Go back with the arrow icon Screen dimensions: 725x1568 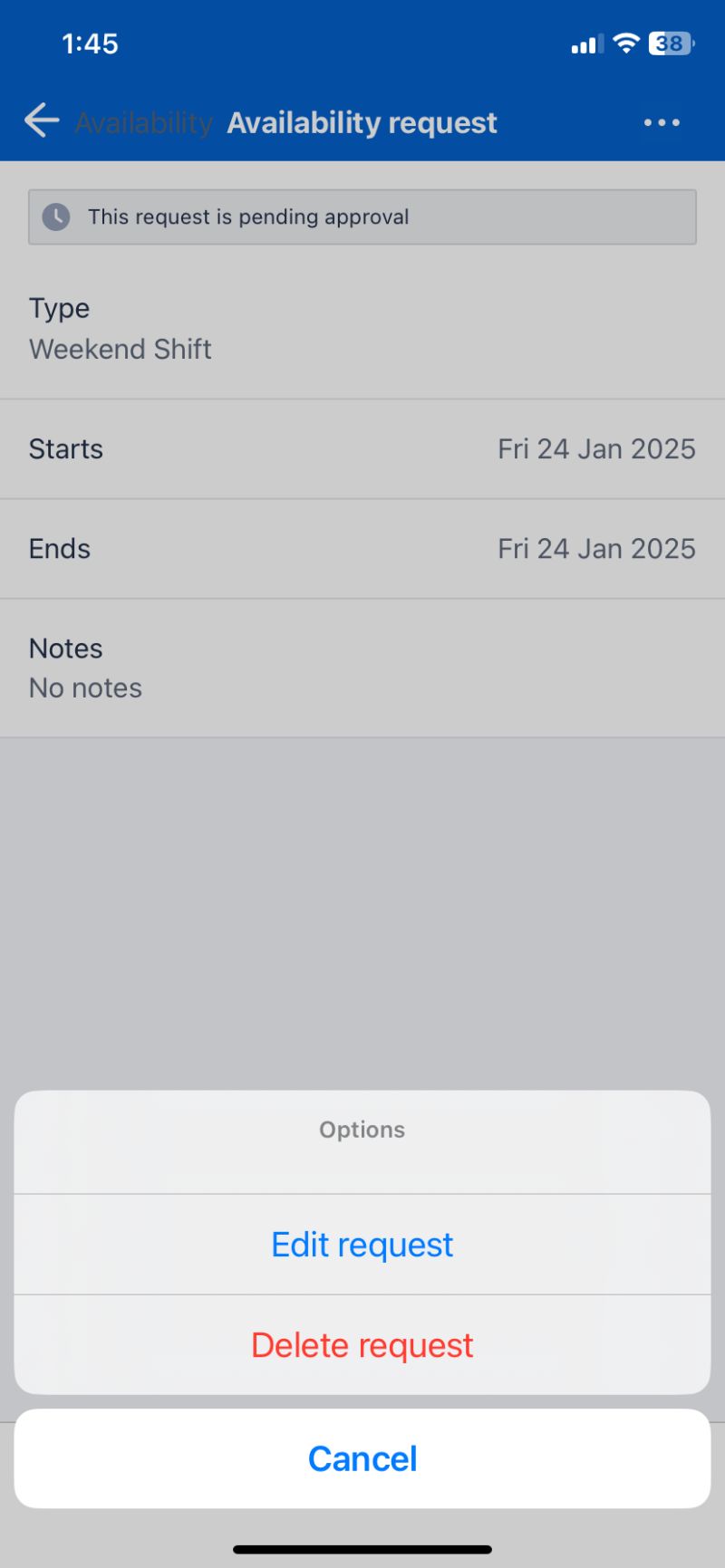[42, 120]
